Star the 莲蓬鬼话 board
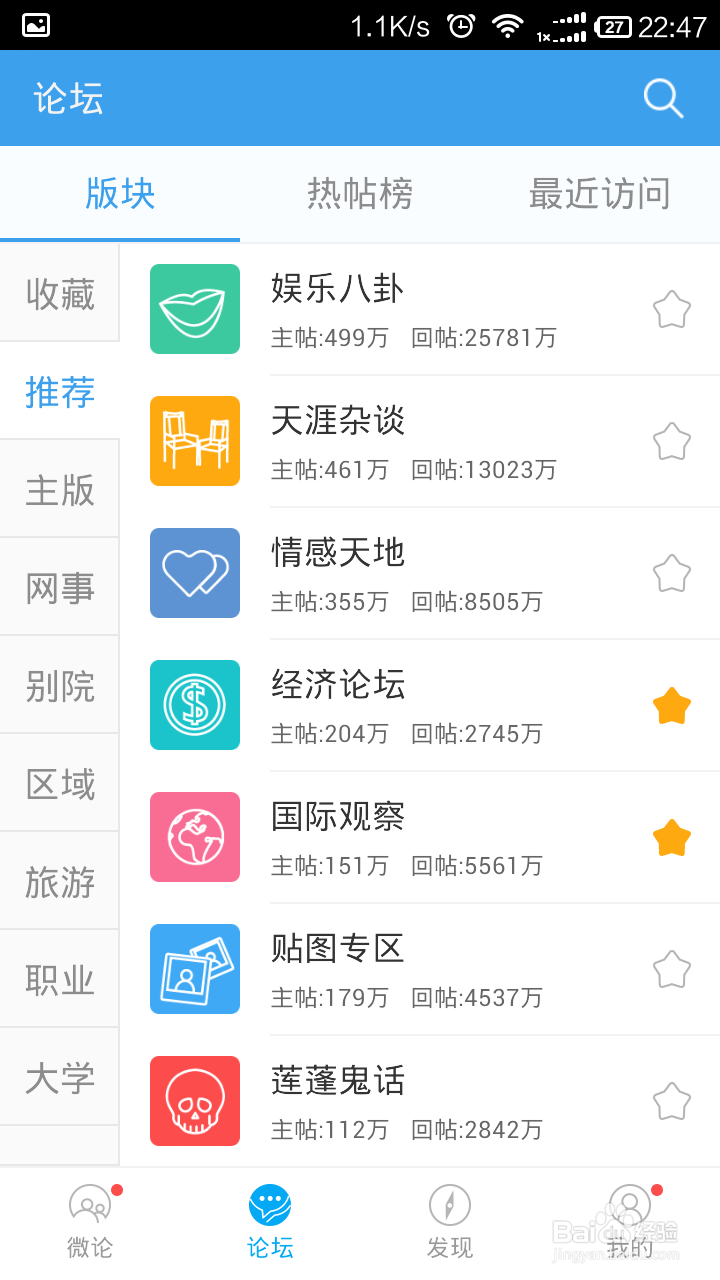720x1280 pixels. (x=672, y=1101)
